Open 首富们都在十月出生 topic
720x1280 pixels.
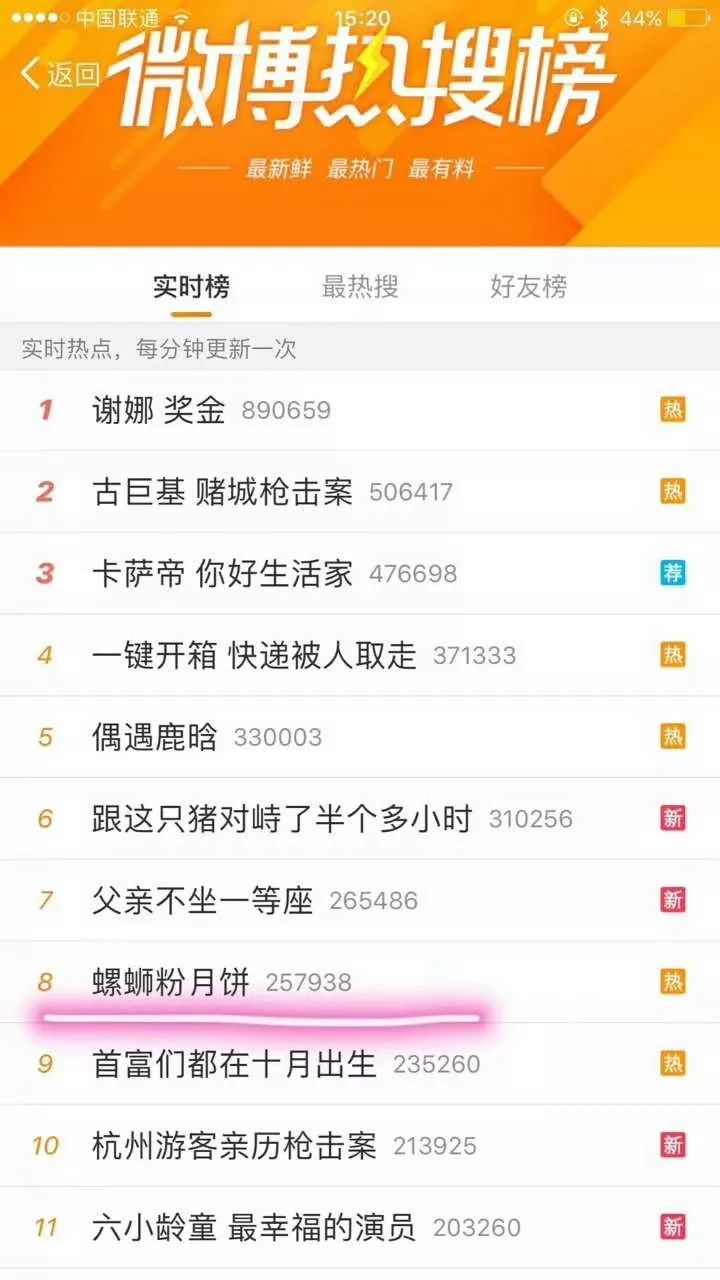pos(360,1065)
